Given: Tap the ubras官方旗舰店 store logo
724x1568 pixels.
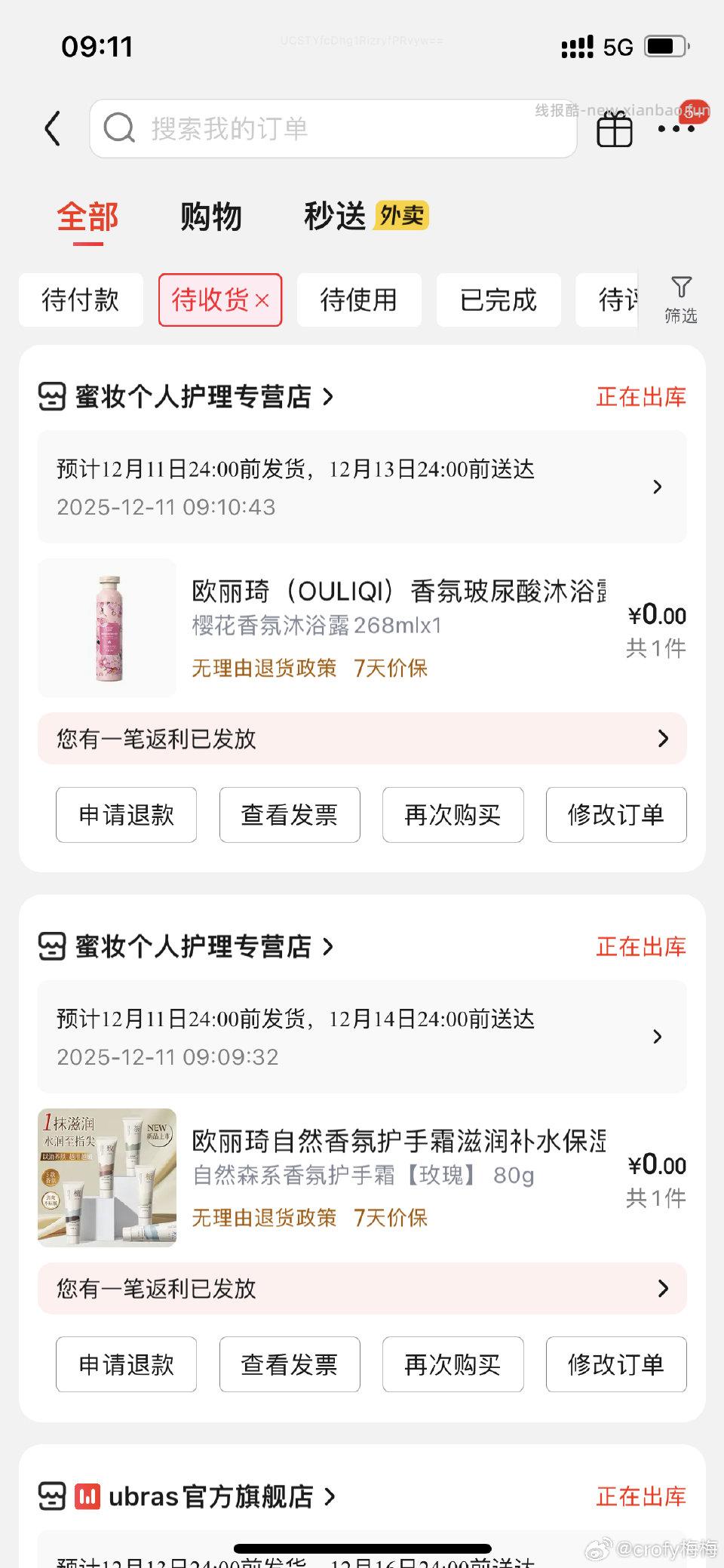Looking at the screenshot, I should pos(87,1496).
